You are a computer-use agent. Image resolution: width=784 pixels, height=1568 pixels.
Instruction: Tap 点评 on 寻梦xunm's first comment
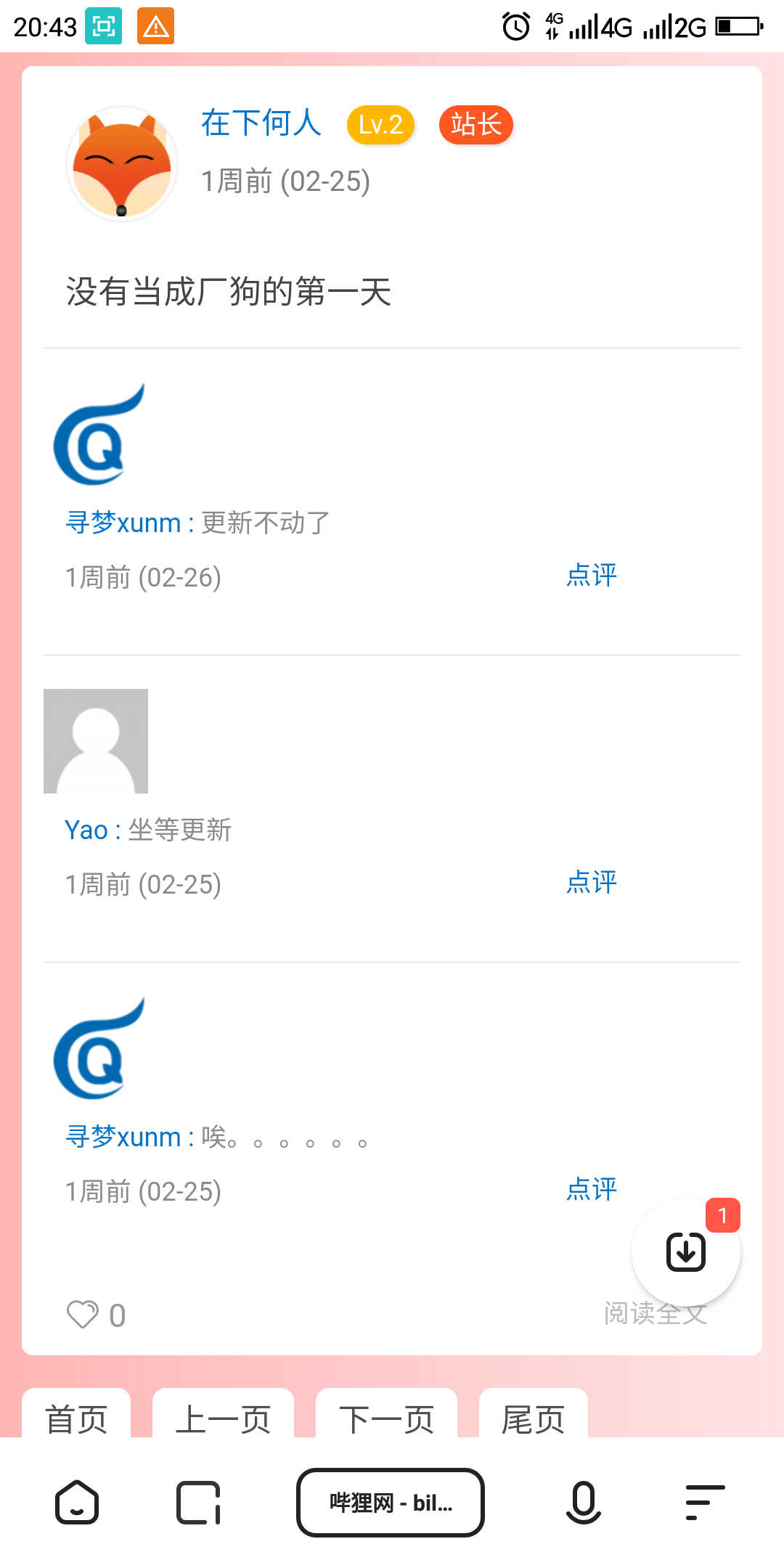pyautogui.click(x=591, y=574)
